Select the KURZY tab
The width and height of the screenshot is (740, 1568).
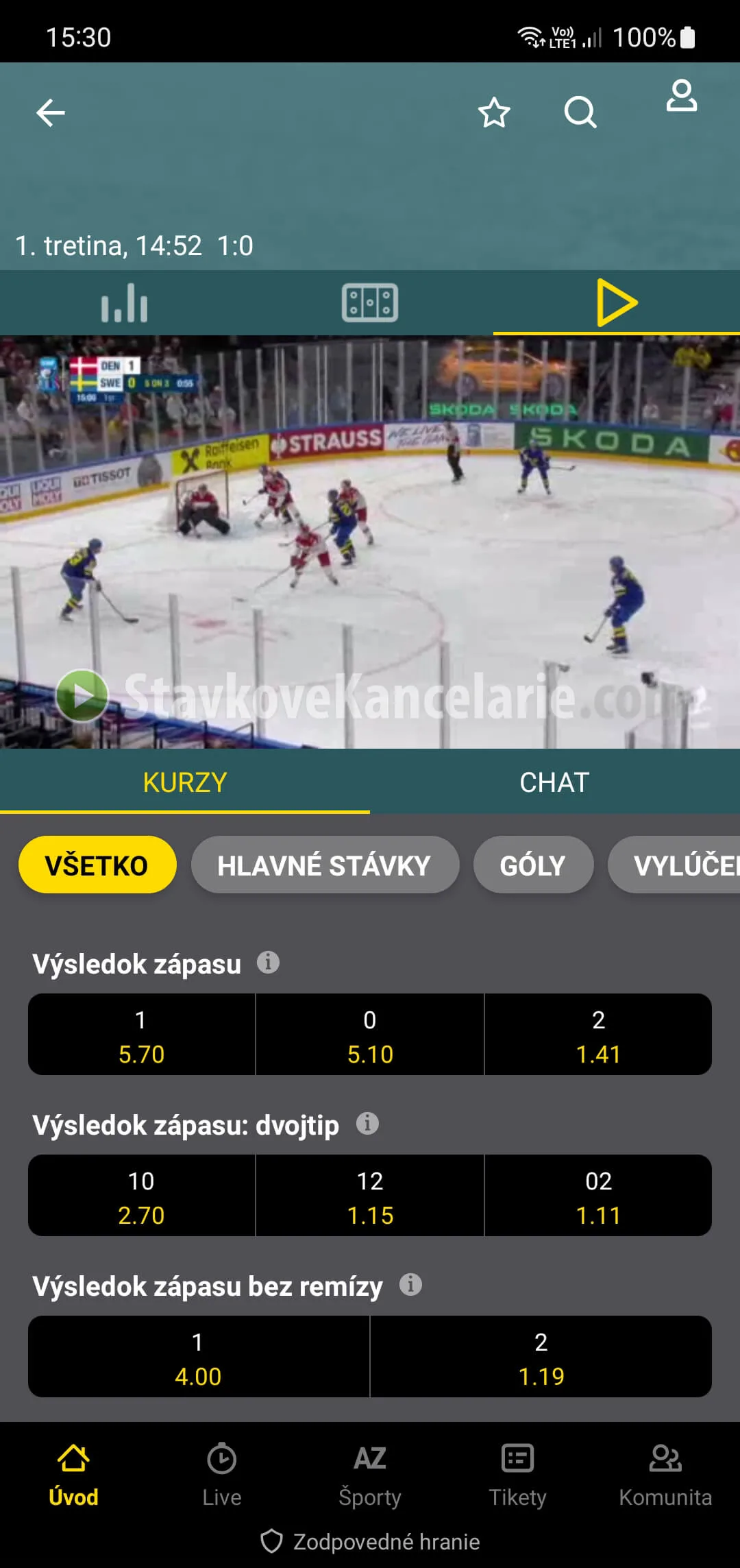point(185,782)
